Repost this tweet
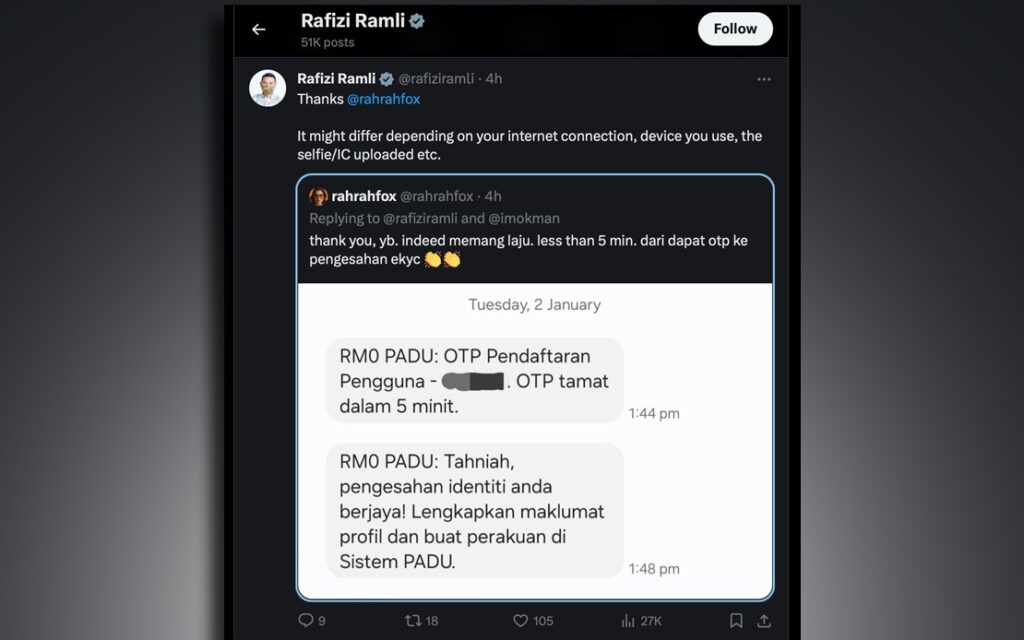This screenshot has height=640, width=1024. point(413,620)
